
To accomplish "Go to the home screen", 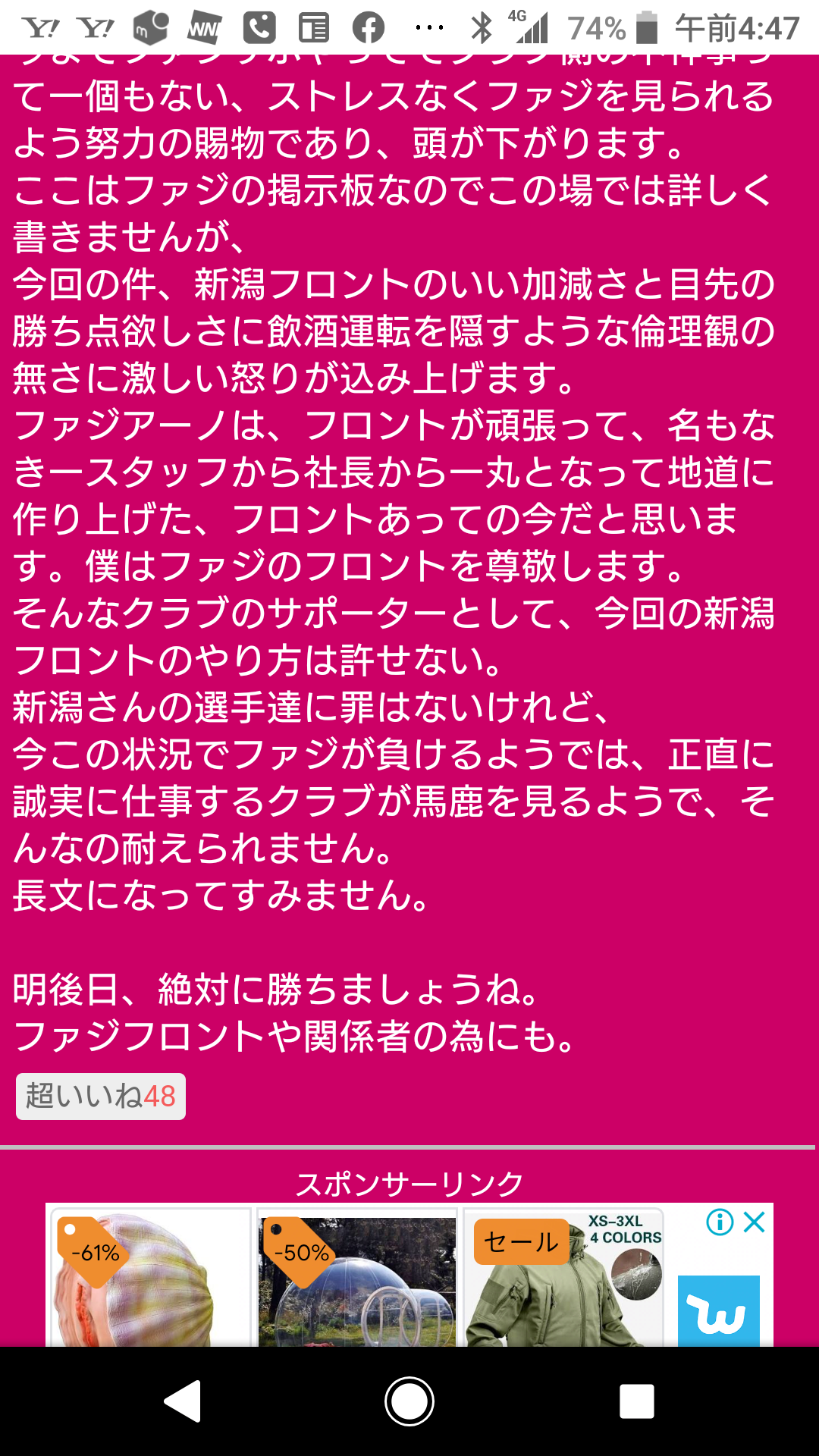I will point(409,1401).
